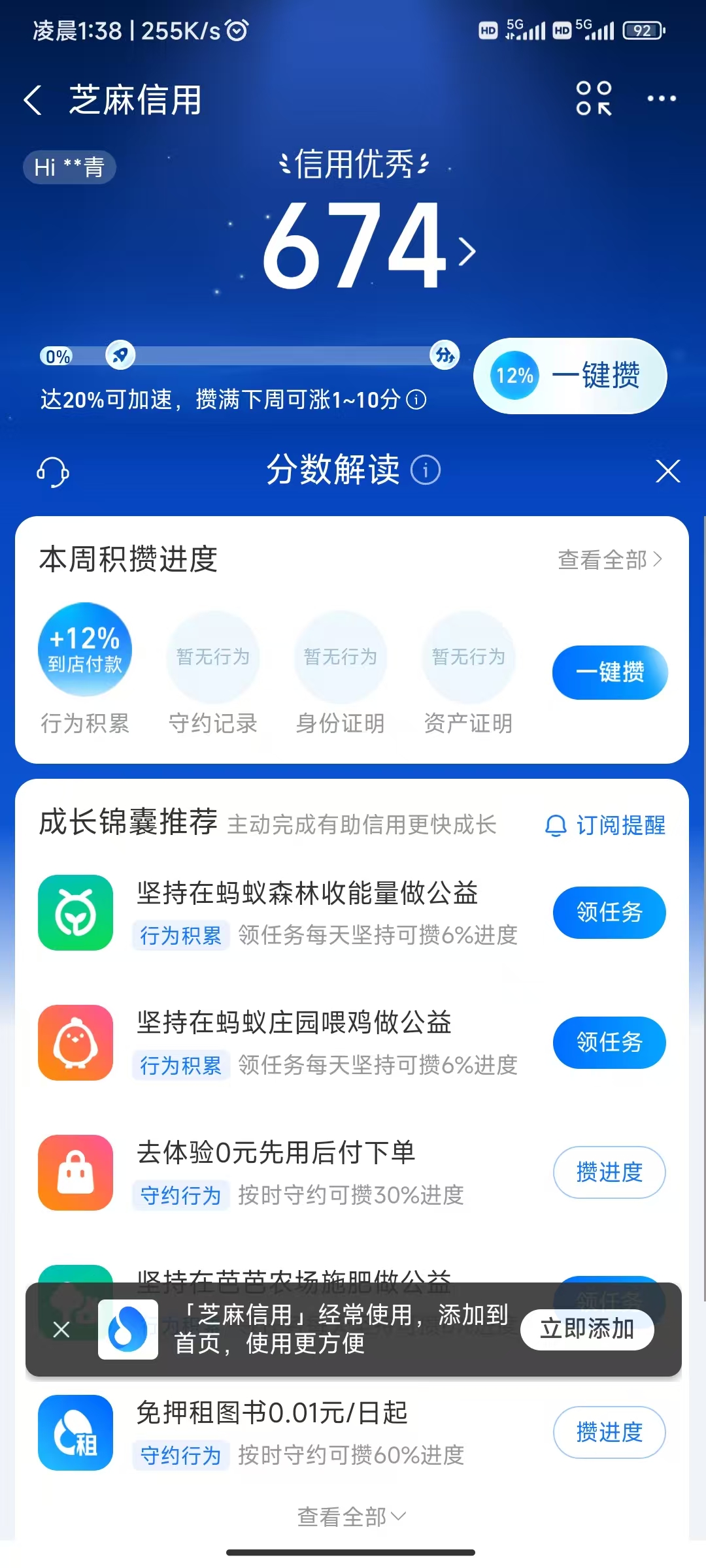Subscribe via 订阅提醒
Screen dimensions: 706x1568
(x=605, y=825)
